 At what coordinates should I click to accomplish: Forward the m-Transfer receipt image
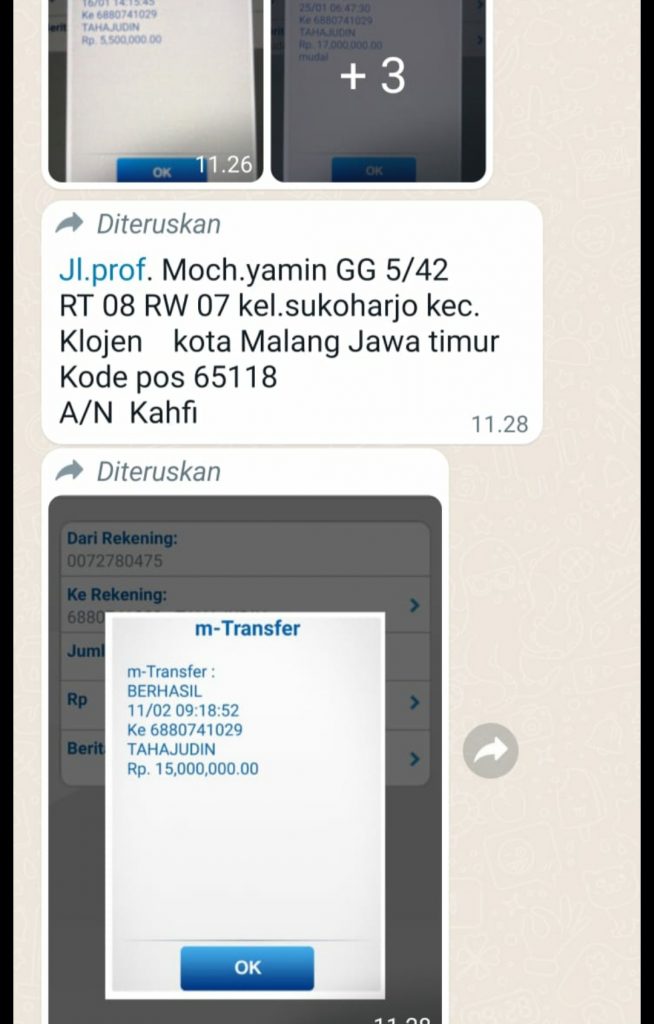pos(490,751)
